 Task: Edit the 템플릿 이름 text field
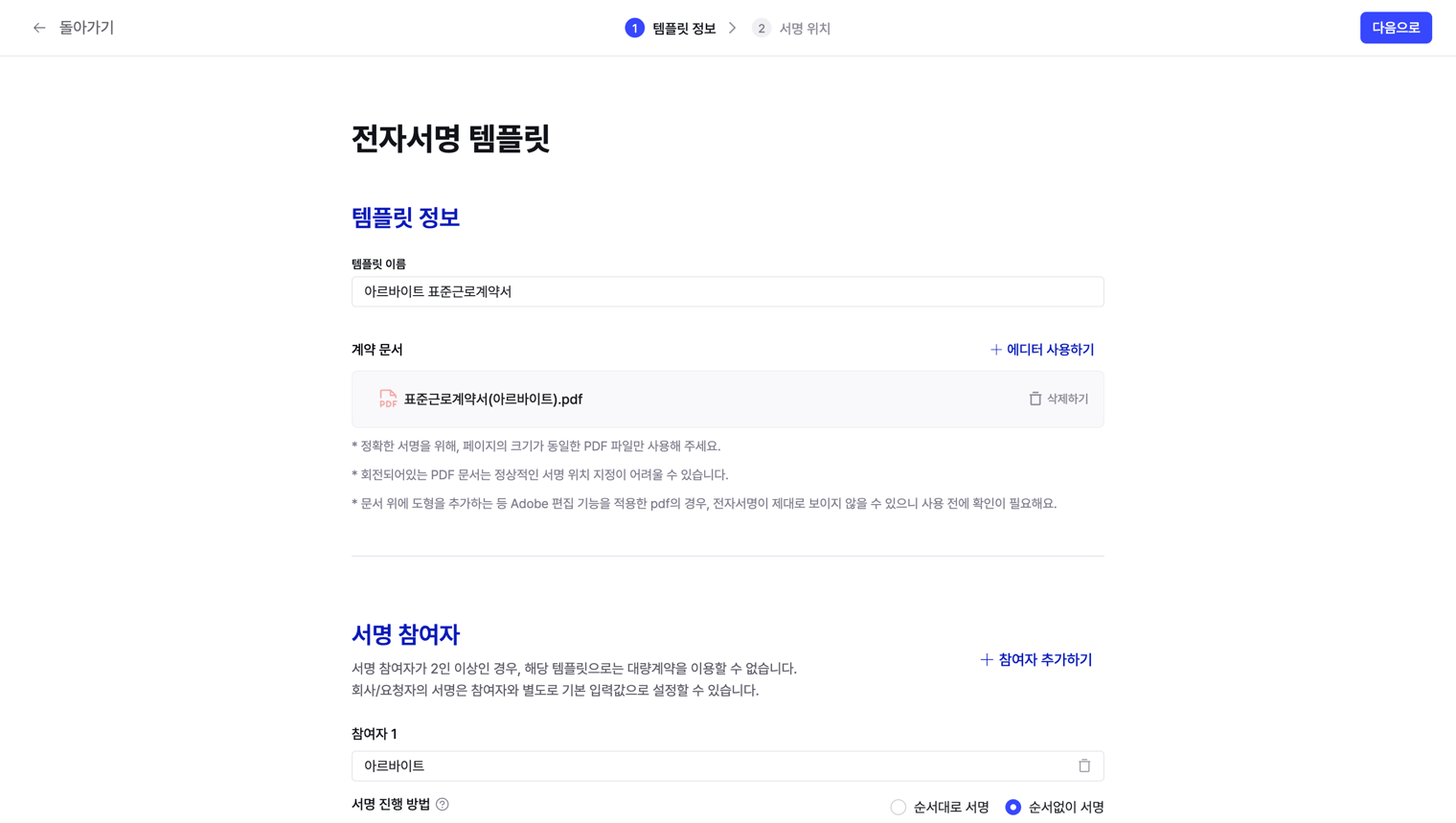click(x=727, y=291)
